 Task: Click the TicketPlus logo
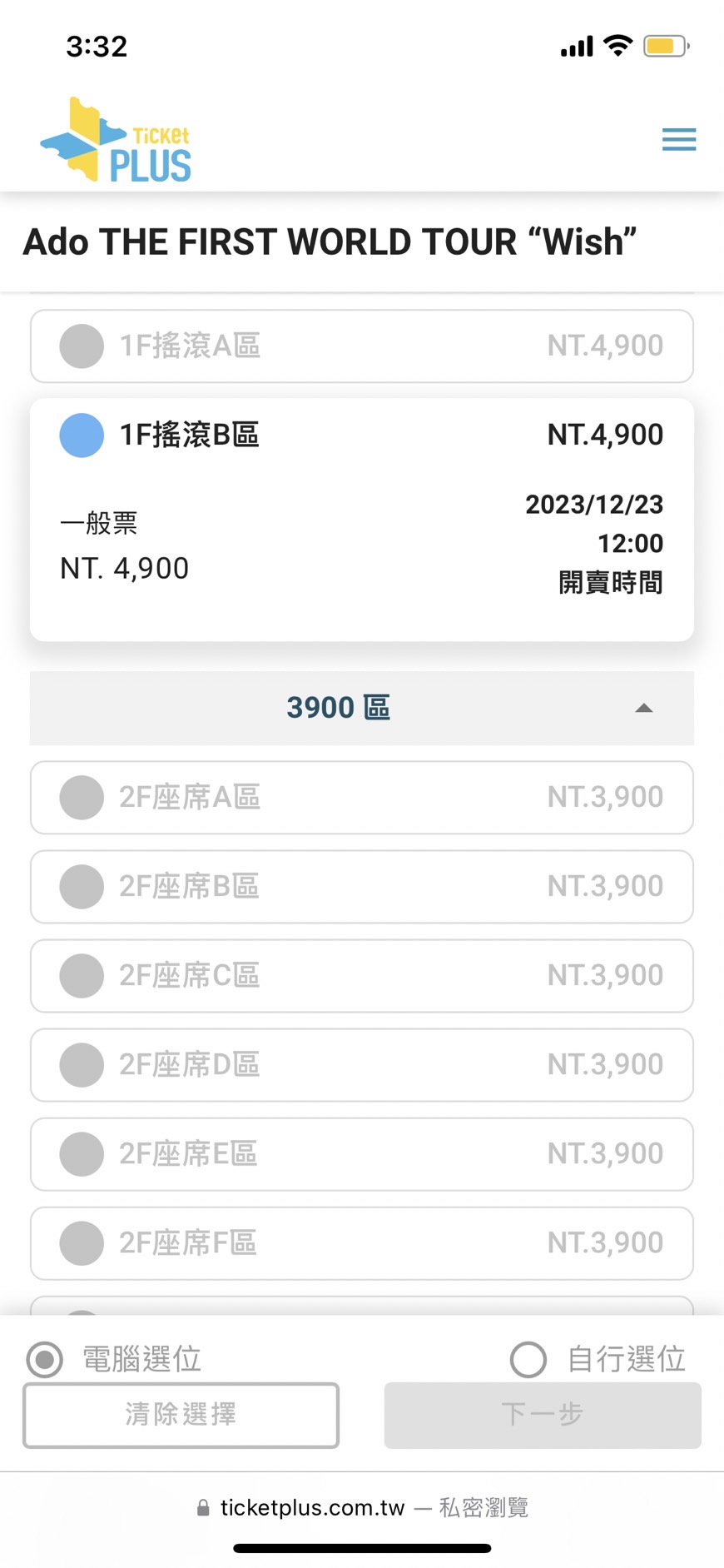pos(117,137)
